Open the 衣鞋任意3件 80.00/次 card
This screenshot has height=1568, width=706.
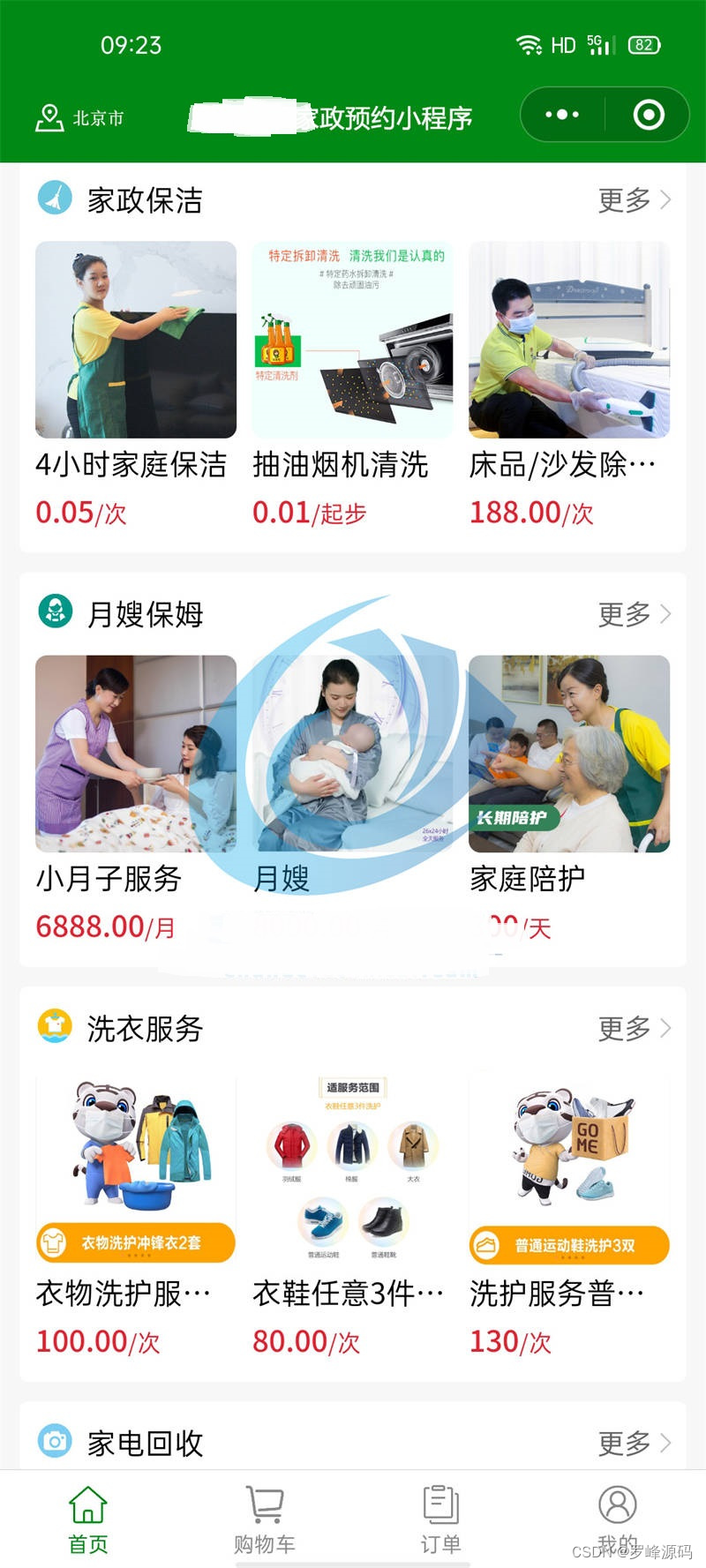pyautogui.click(x=352, y=1213)
